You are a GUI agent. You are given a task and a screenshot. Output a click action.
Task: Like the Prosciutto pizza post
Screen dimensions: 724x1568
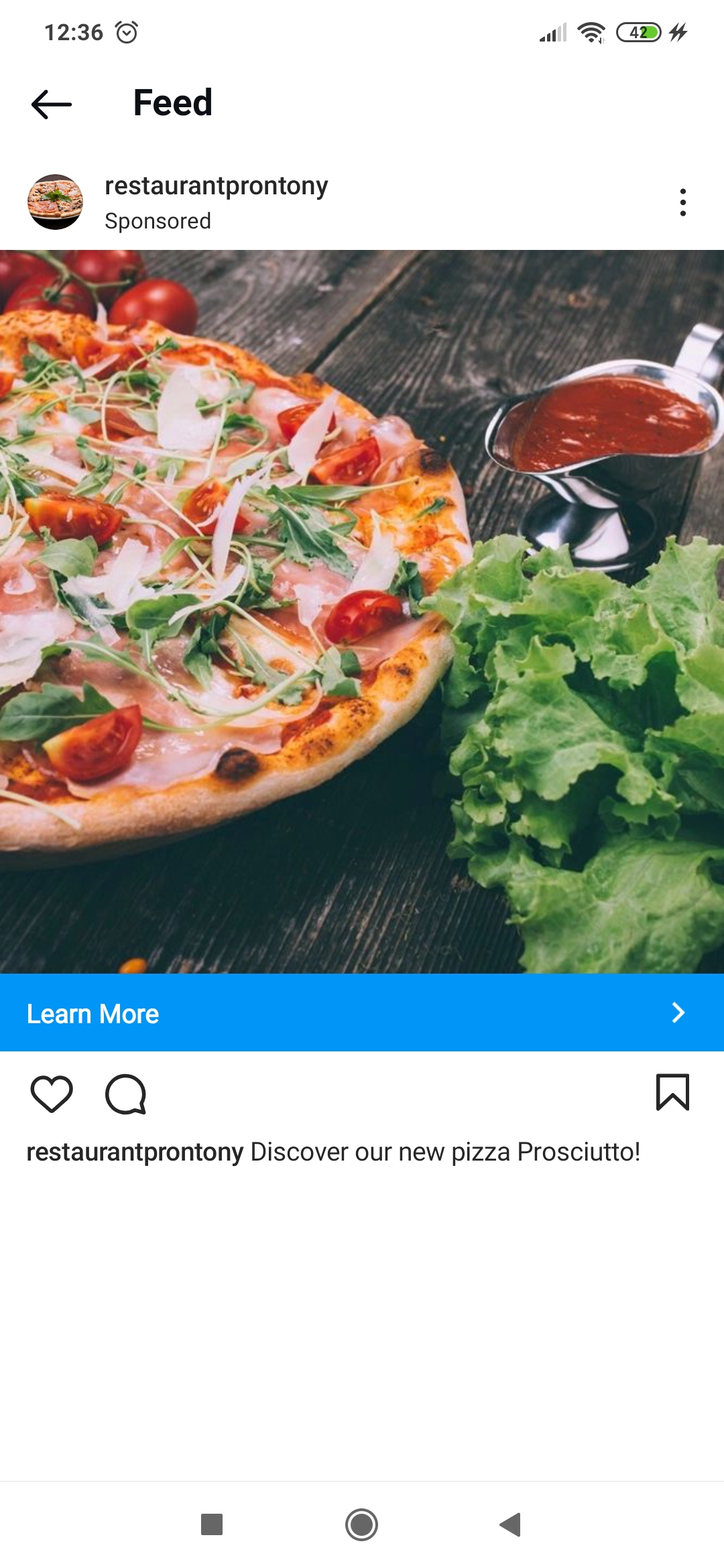(52, 1094)
